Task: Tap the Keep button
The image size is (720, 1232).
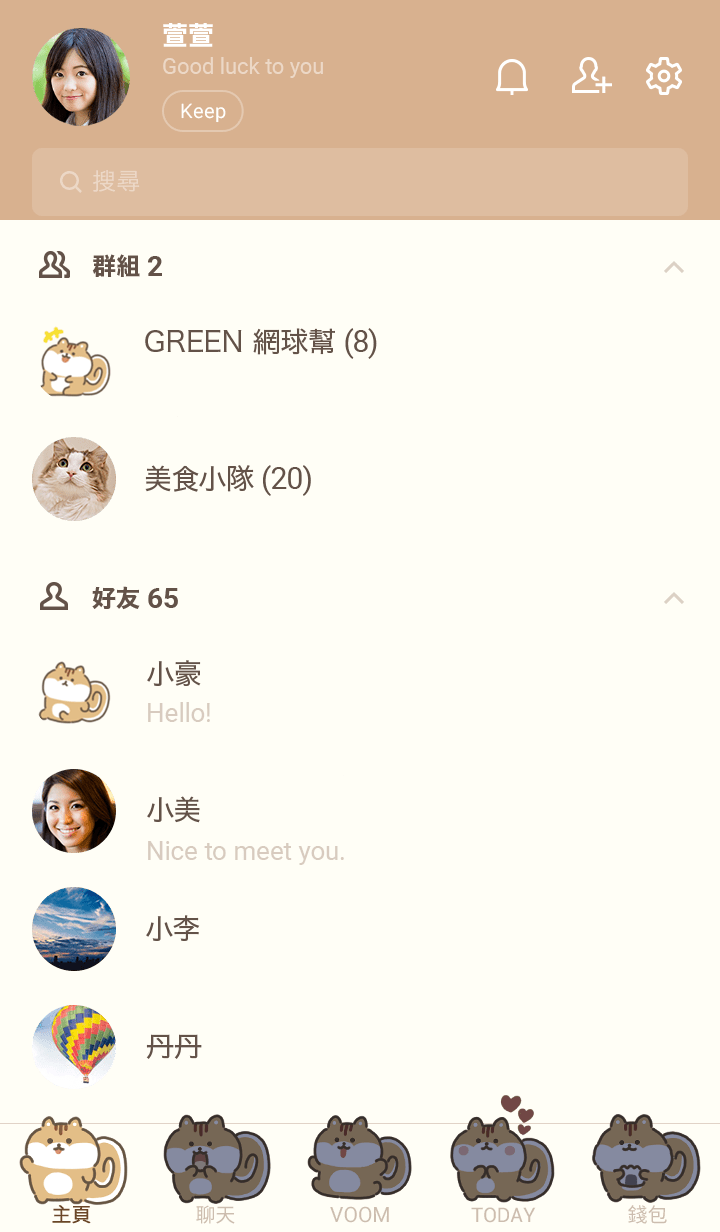Action: pos(202,111)
